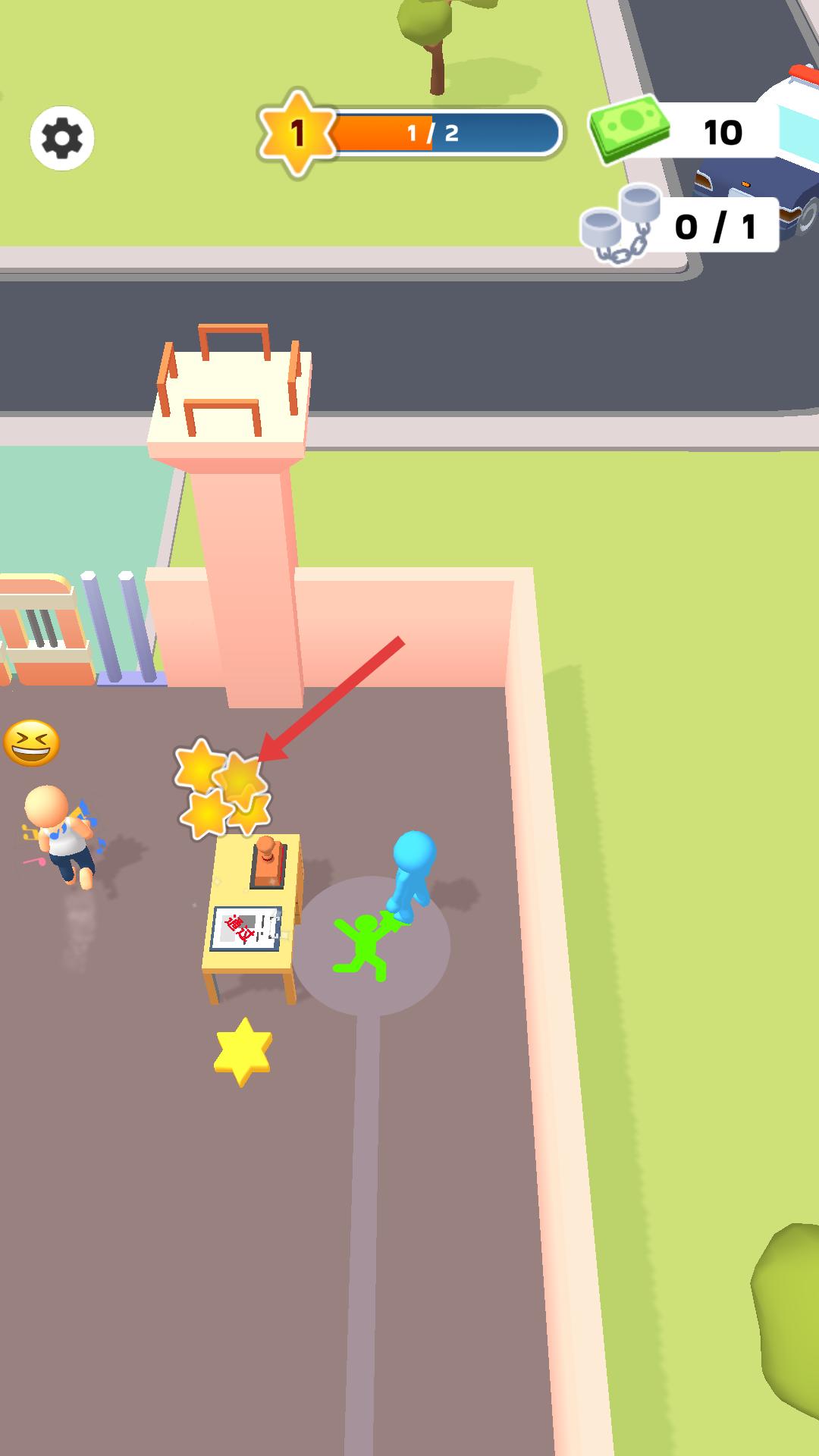The image size is (819, 1456).
Task: Open the settings gear
Action: click(x=62, y=138)
